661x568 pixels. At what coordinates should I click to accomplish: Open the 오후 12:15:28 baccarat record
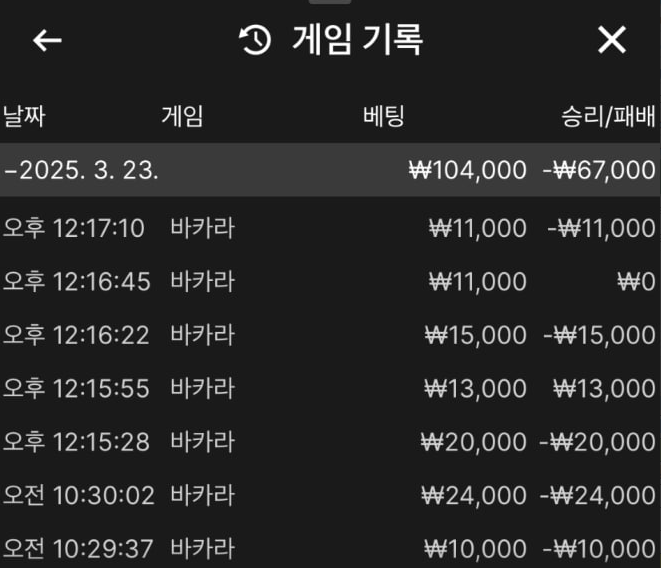point(330,441)
